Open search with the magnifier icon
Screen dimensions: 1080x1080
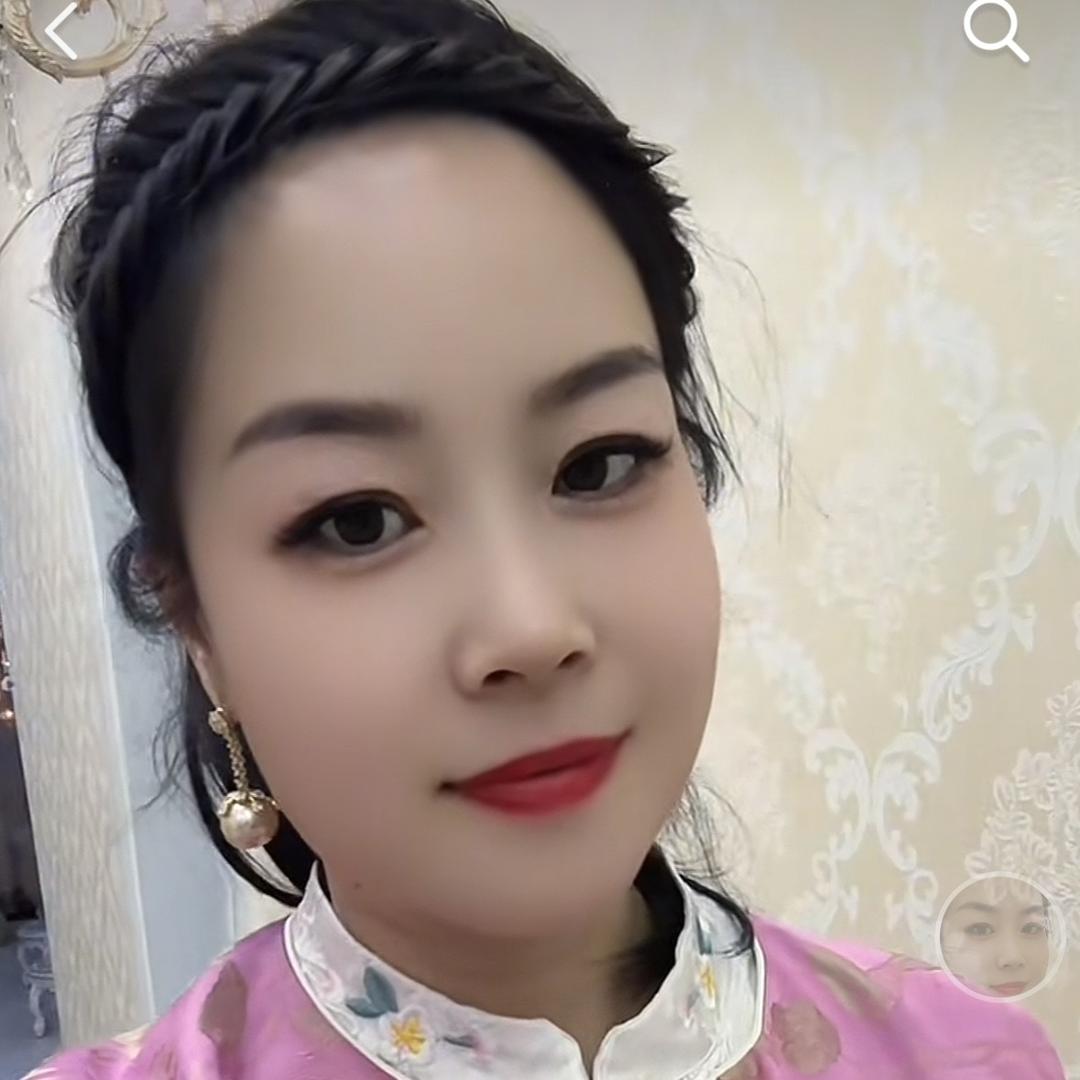click(x=995, y=31)
